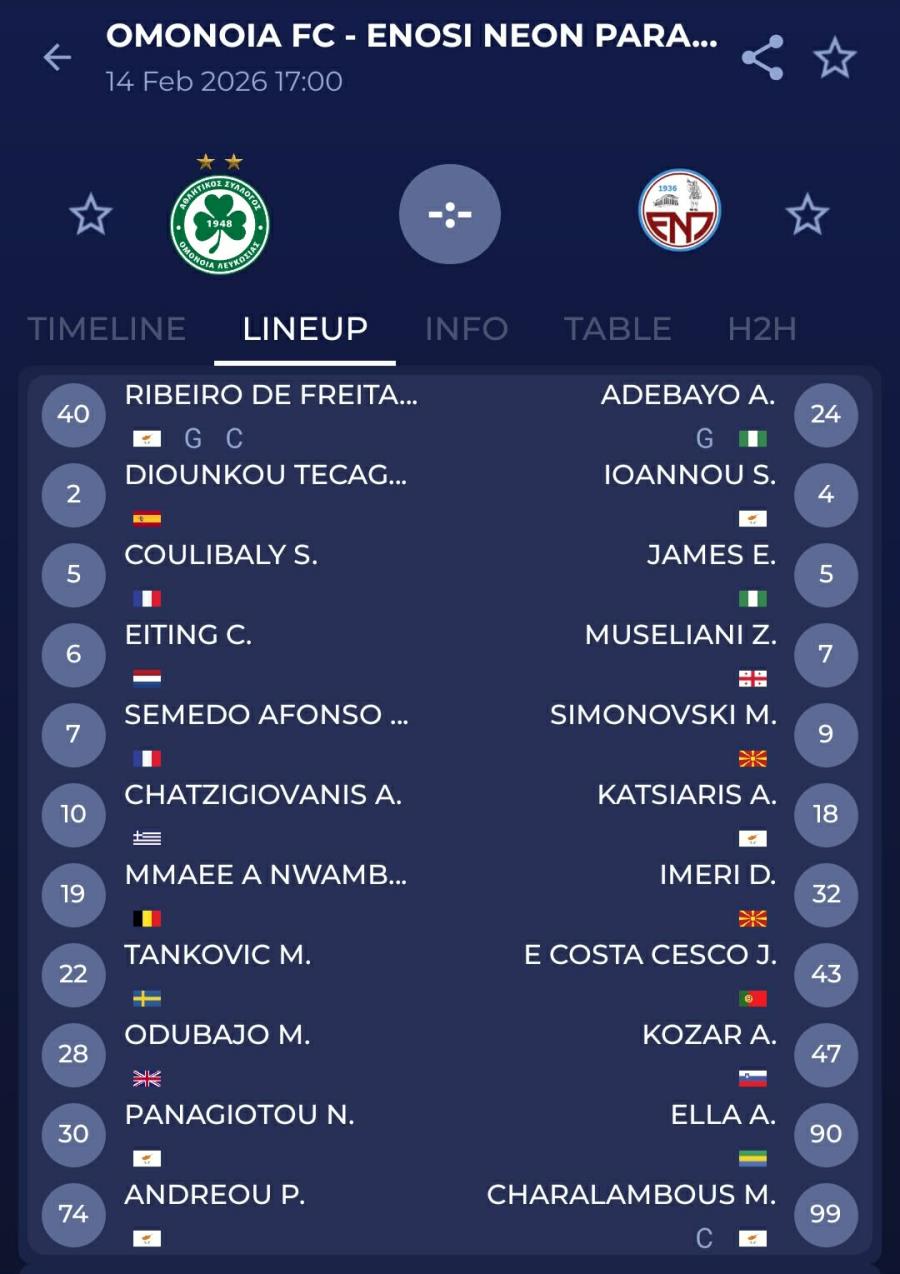Go back using the arrow
The height and width of the screenshot is (1274, 900).
click(x=57, y=58)
